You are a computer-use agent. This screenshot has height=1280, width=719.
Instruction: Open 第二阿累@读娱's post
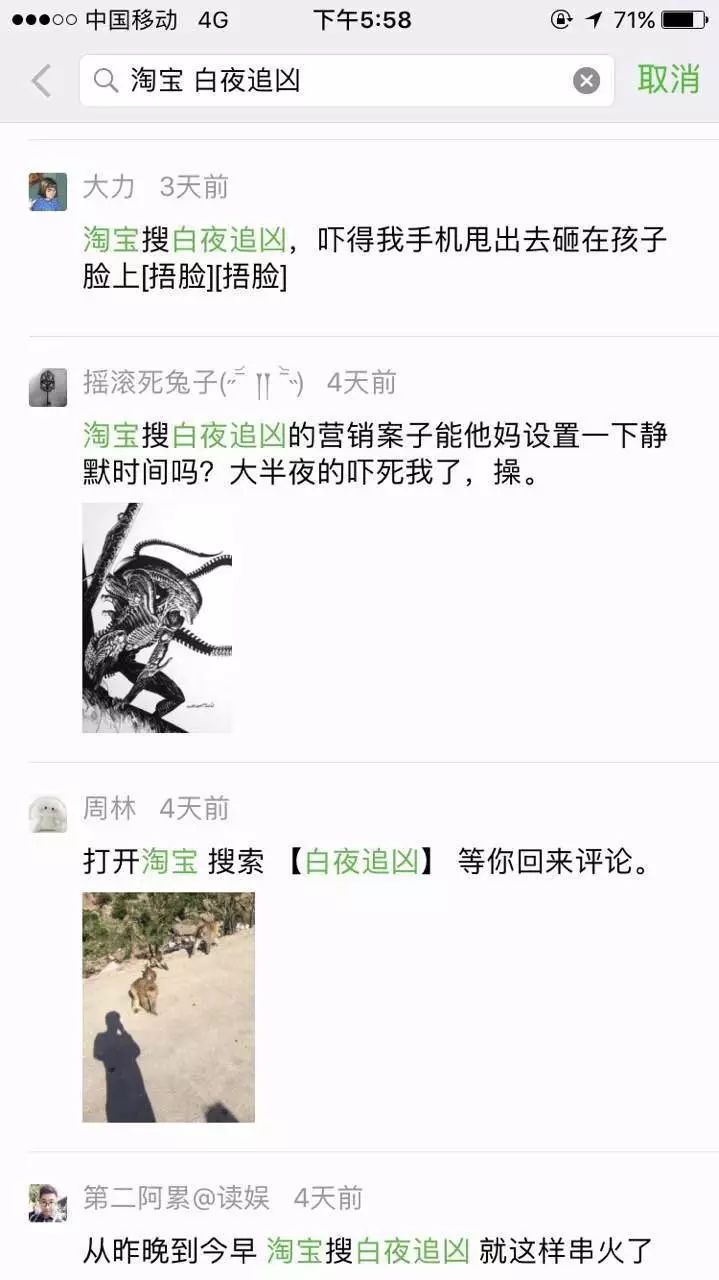point(368,1249)
